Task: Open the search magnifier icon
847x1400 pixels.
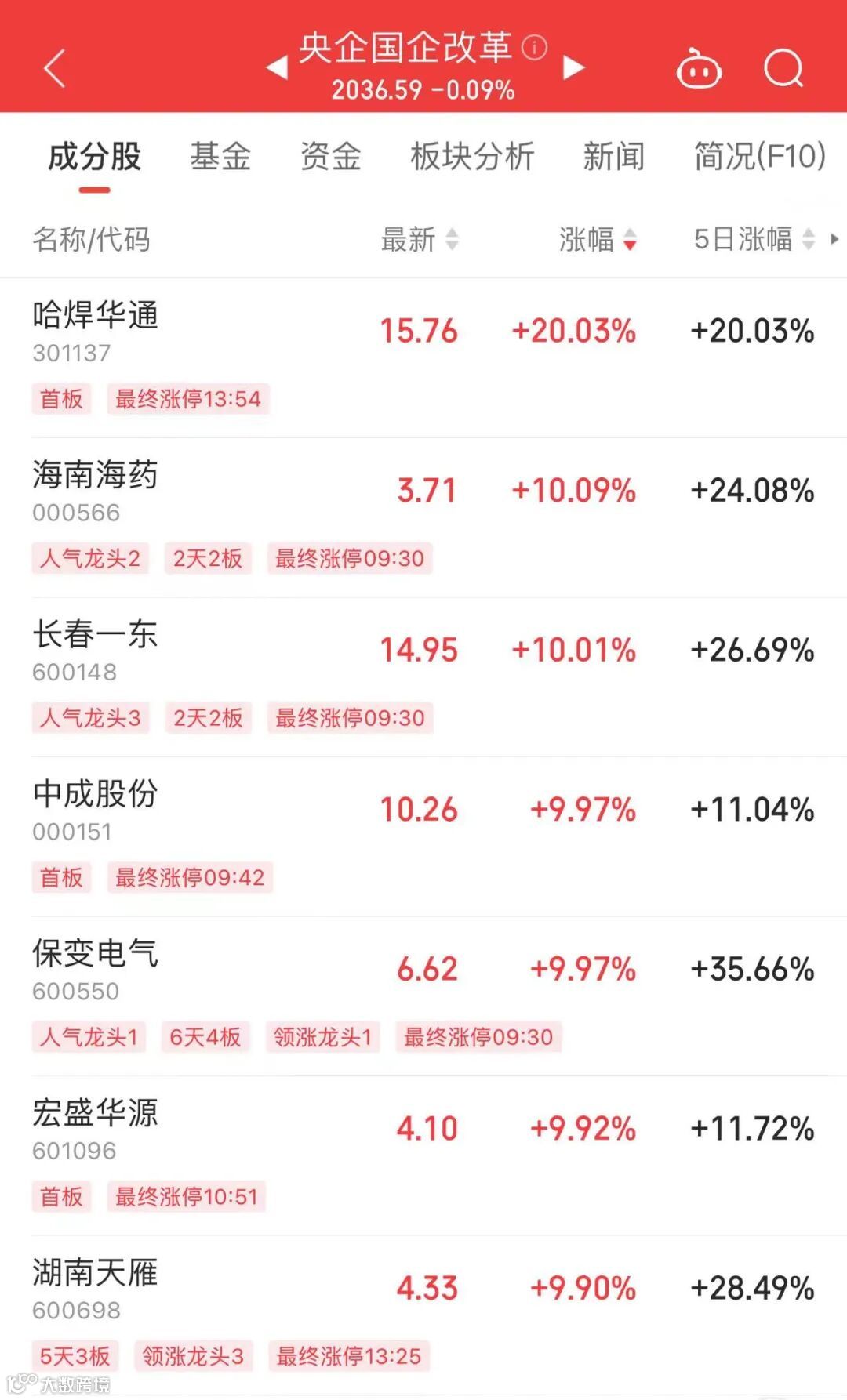Action: point(784,69)
